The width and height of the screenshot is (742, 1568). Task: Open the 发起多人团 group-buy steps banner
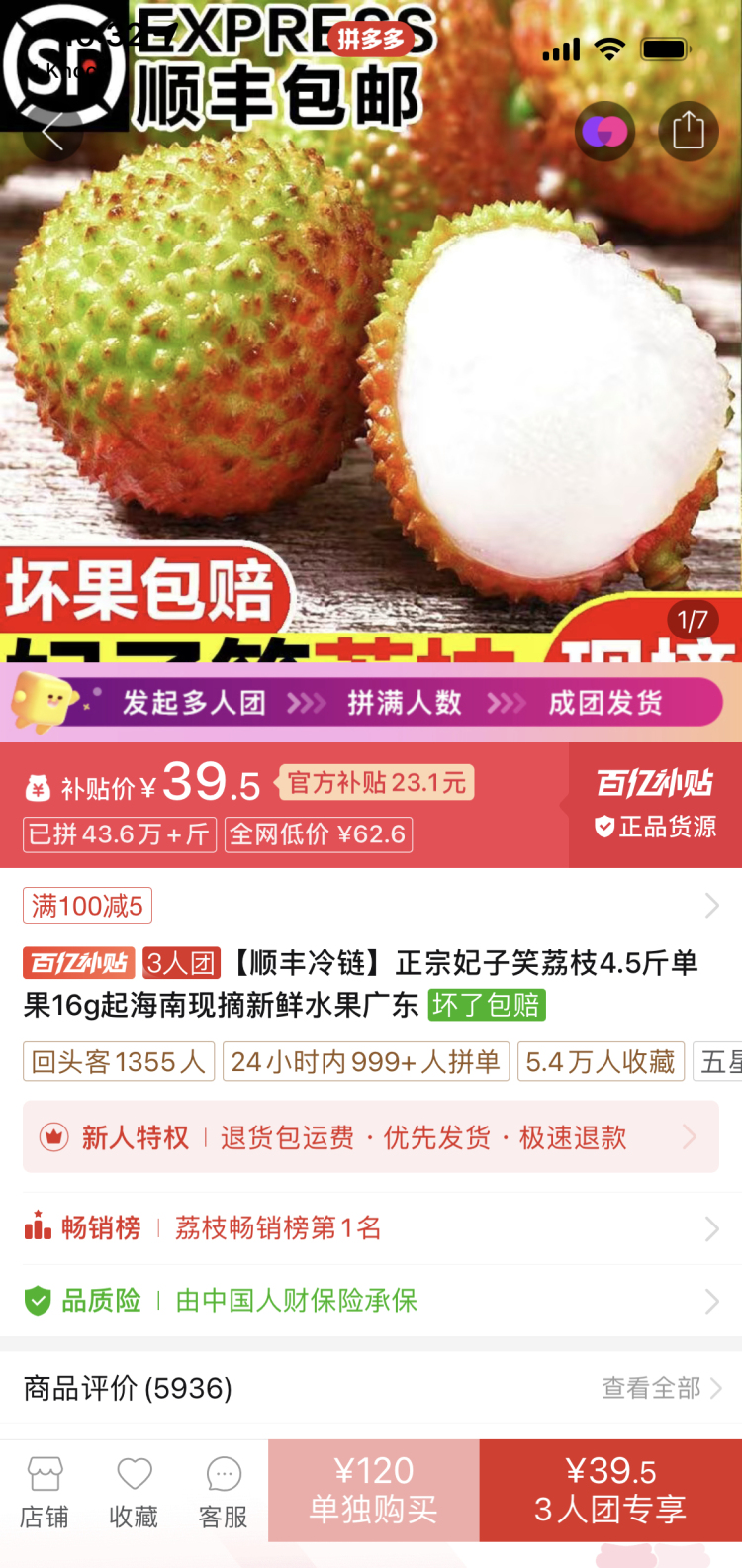[371, 703]
